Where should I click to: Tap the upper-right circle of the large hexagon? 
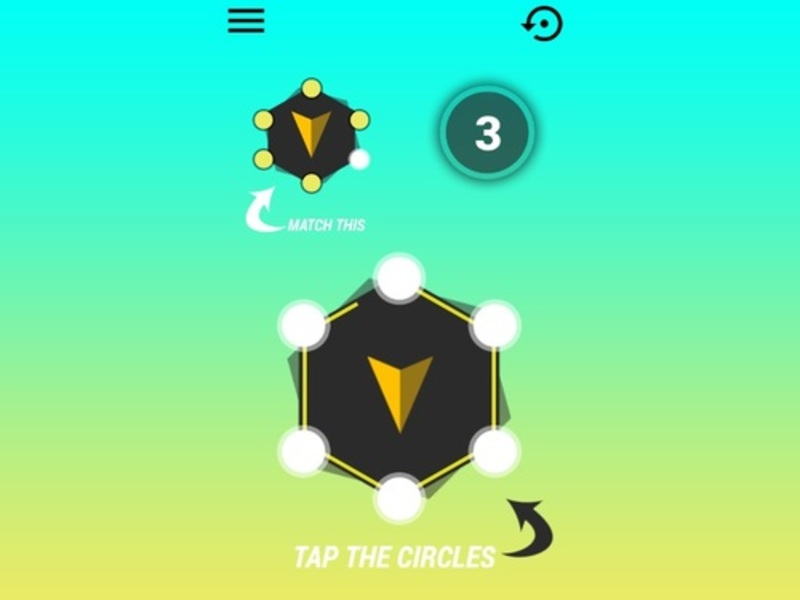(x=495, y=325)
